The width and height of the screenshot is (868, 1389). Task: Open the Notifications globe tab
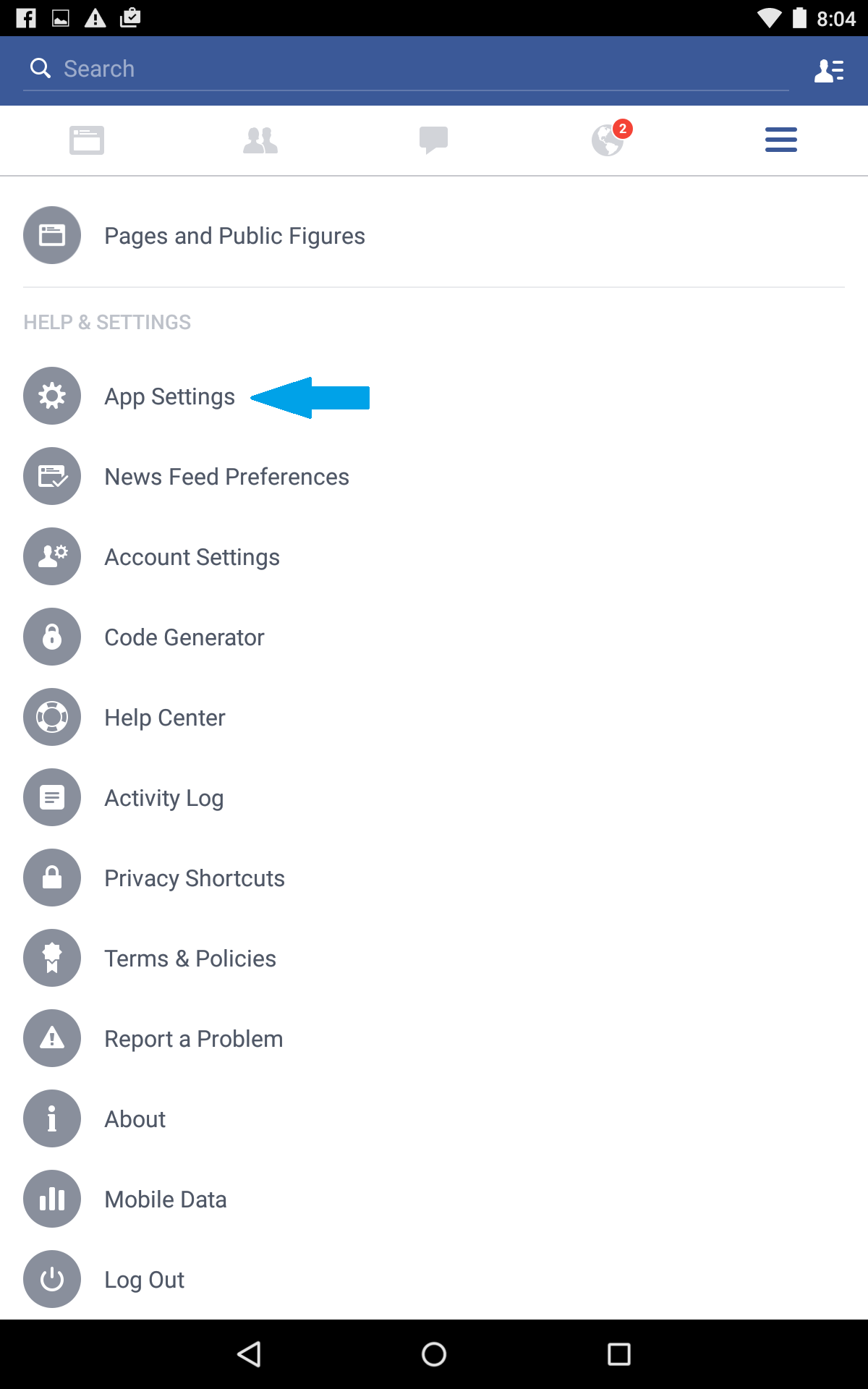608,140
